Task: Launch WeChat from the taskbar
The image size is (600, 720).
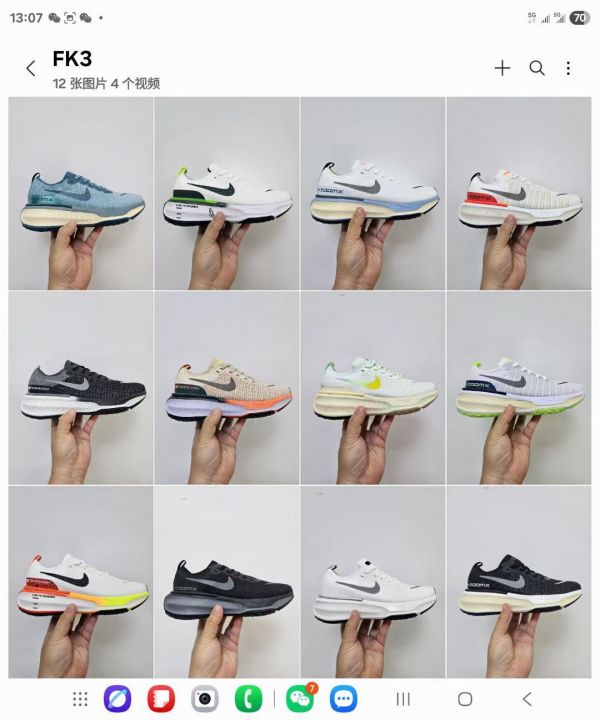Action: coord(299,699)
